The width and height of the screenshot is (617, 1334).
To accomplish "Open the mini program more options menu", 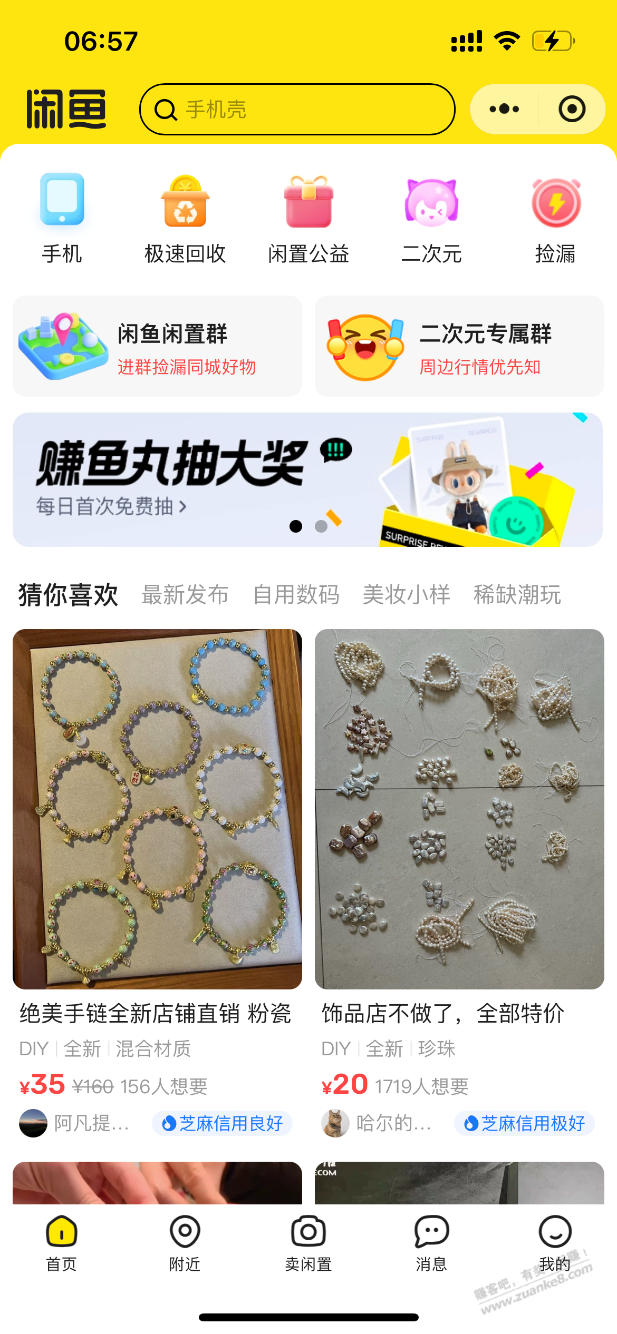I will coord(504,109).
